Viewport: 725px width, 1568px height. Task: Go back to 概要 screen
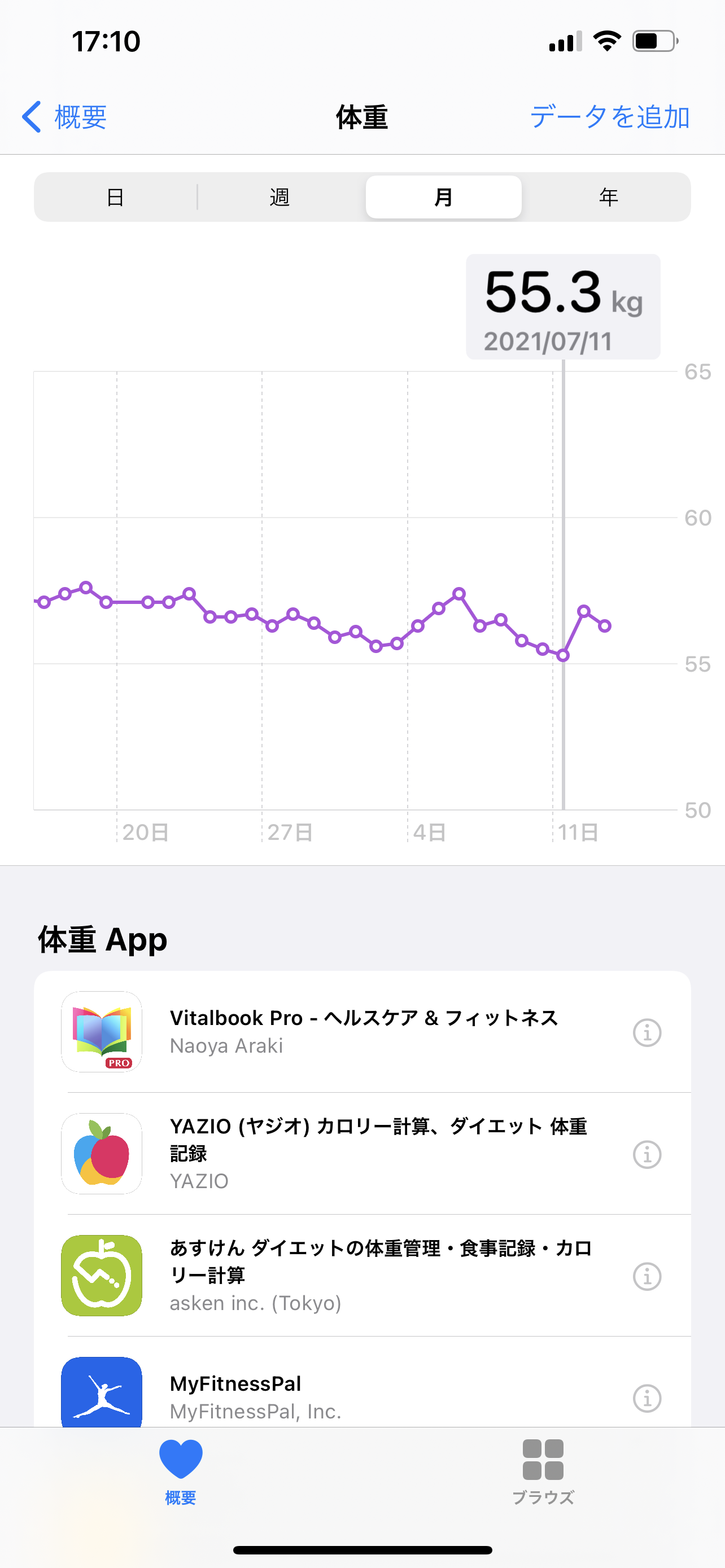pos(64,117)
